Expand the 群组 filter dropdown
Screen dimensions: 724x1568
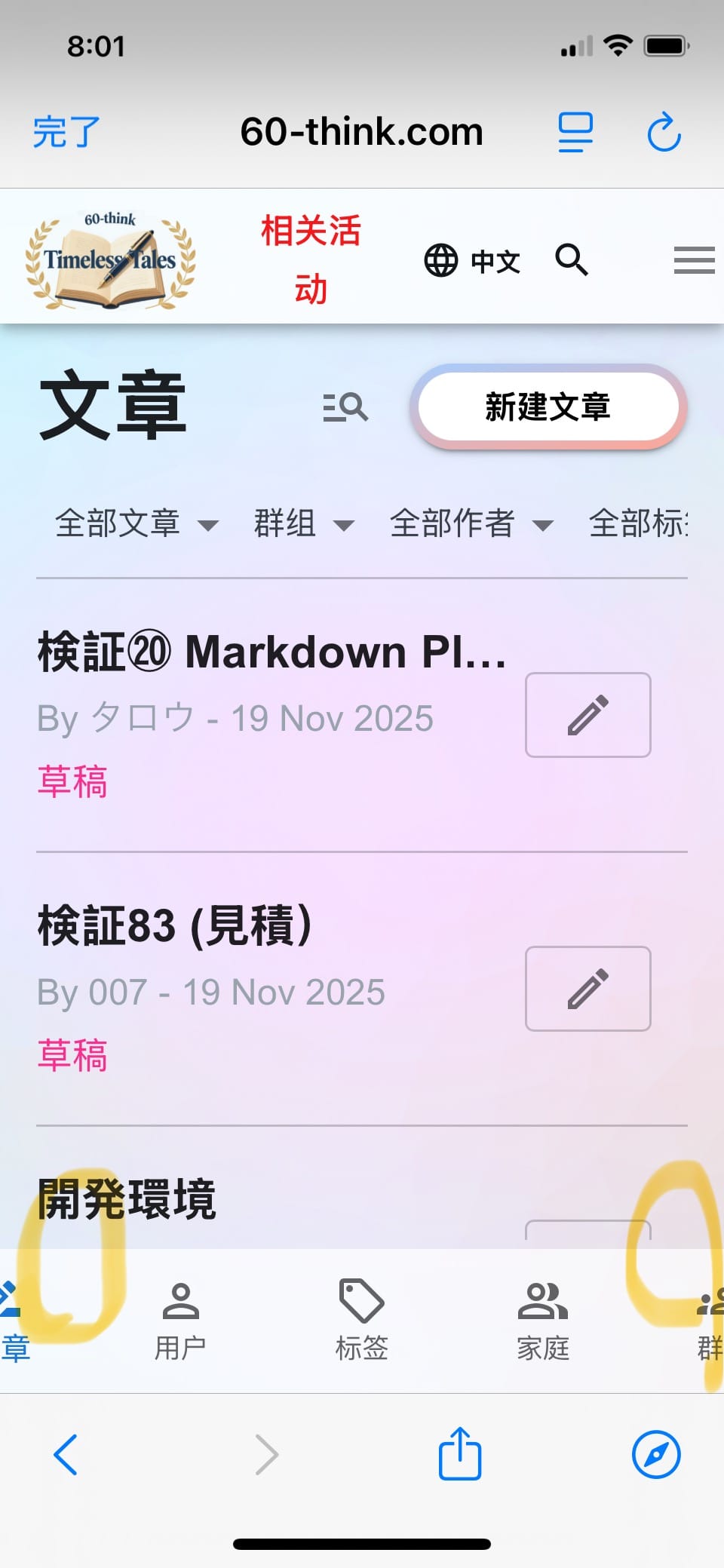click(x=303, y=523)
